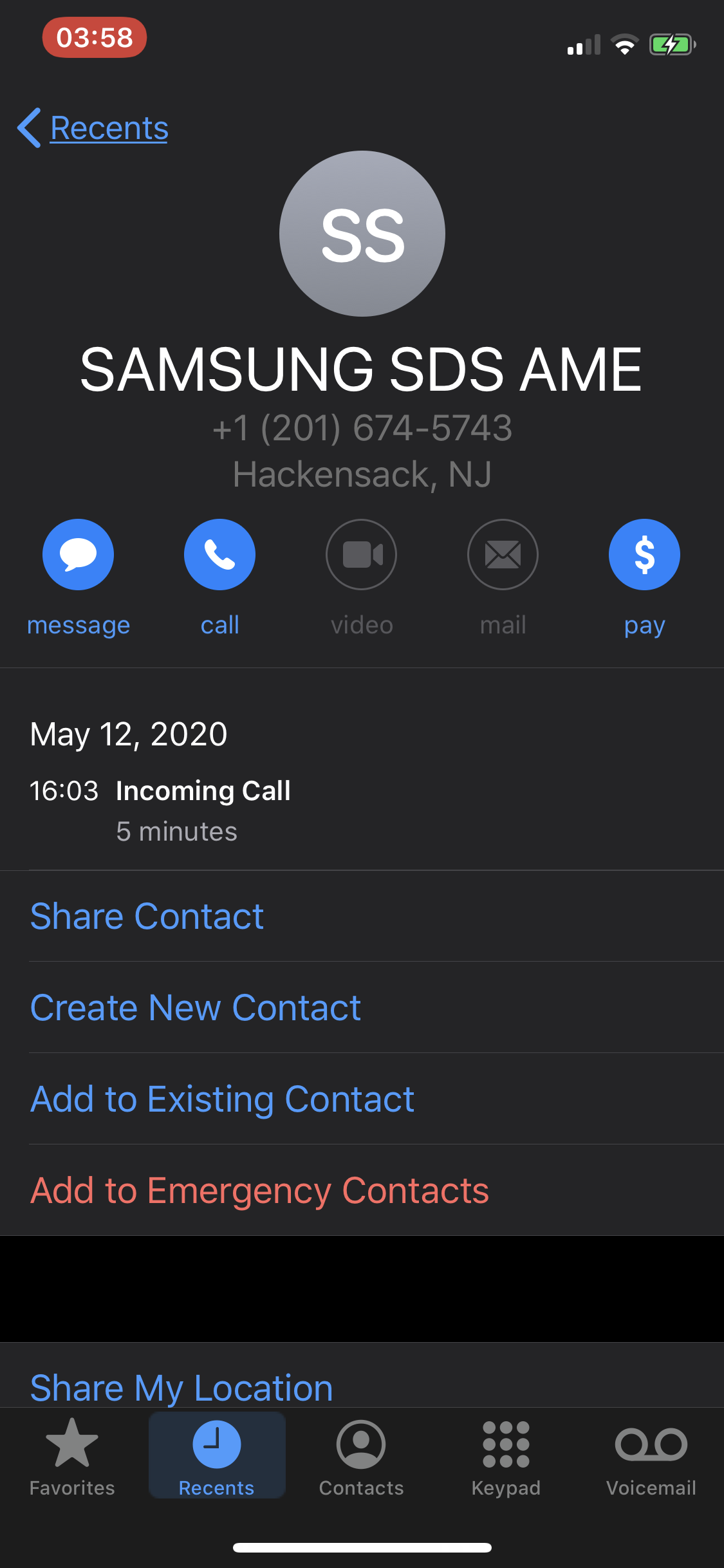Share Contact
Viewport: 724px width, 1568px height.
[147, 917]
